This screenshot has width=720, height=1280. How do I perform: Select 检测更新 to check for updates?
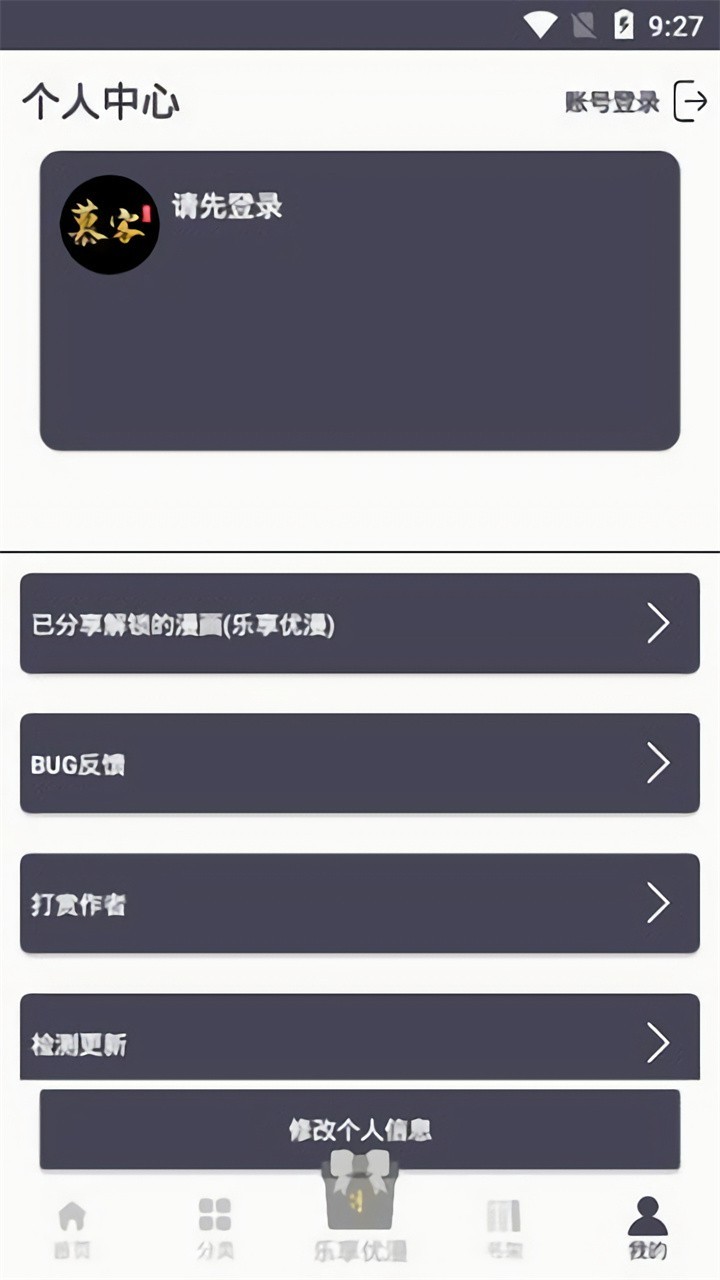tap(360, 1040)
